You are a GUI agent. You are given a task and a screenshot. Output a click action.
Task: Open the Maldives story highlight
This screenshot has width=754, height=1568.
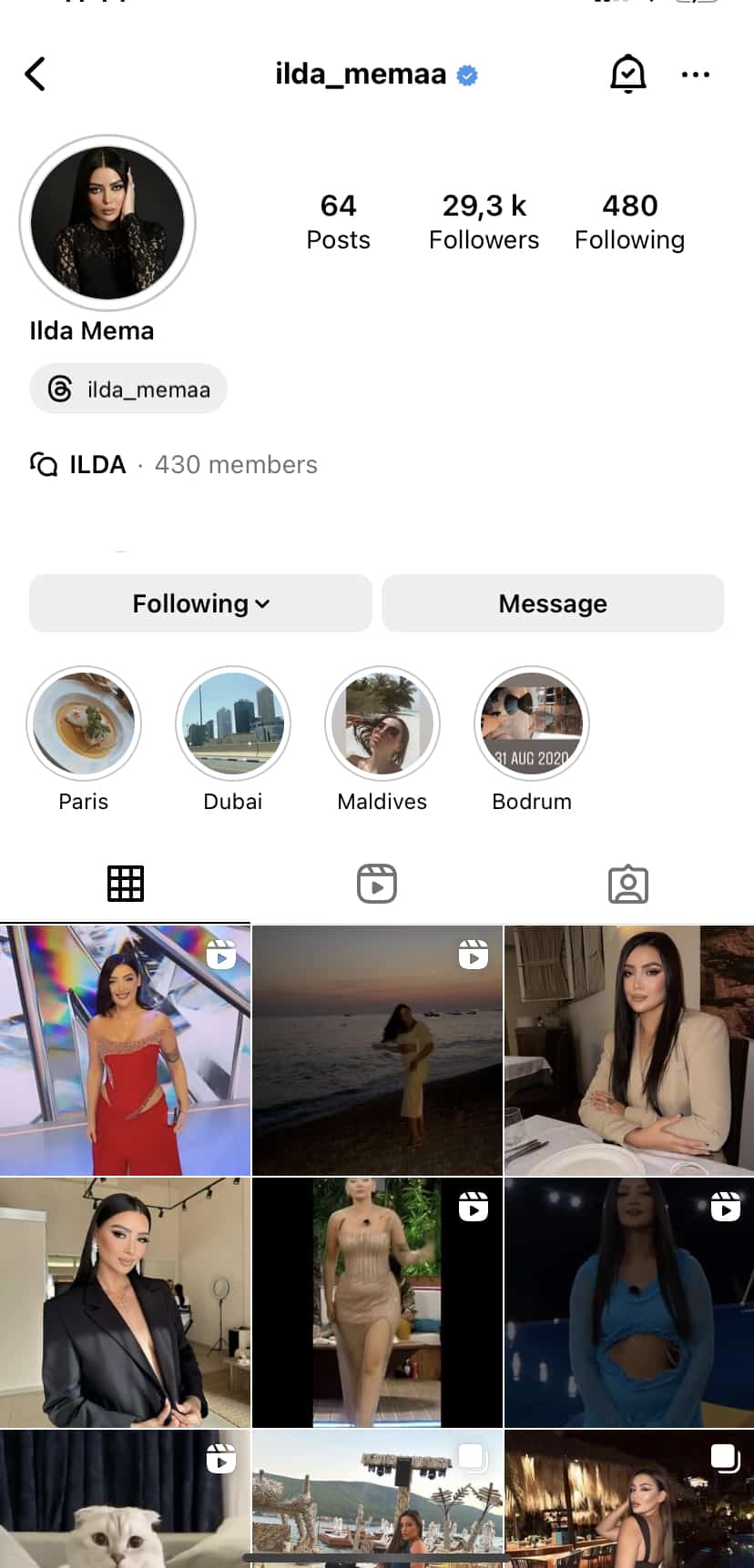click(x=382, y=723)
